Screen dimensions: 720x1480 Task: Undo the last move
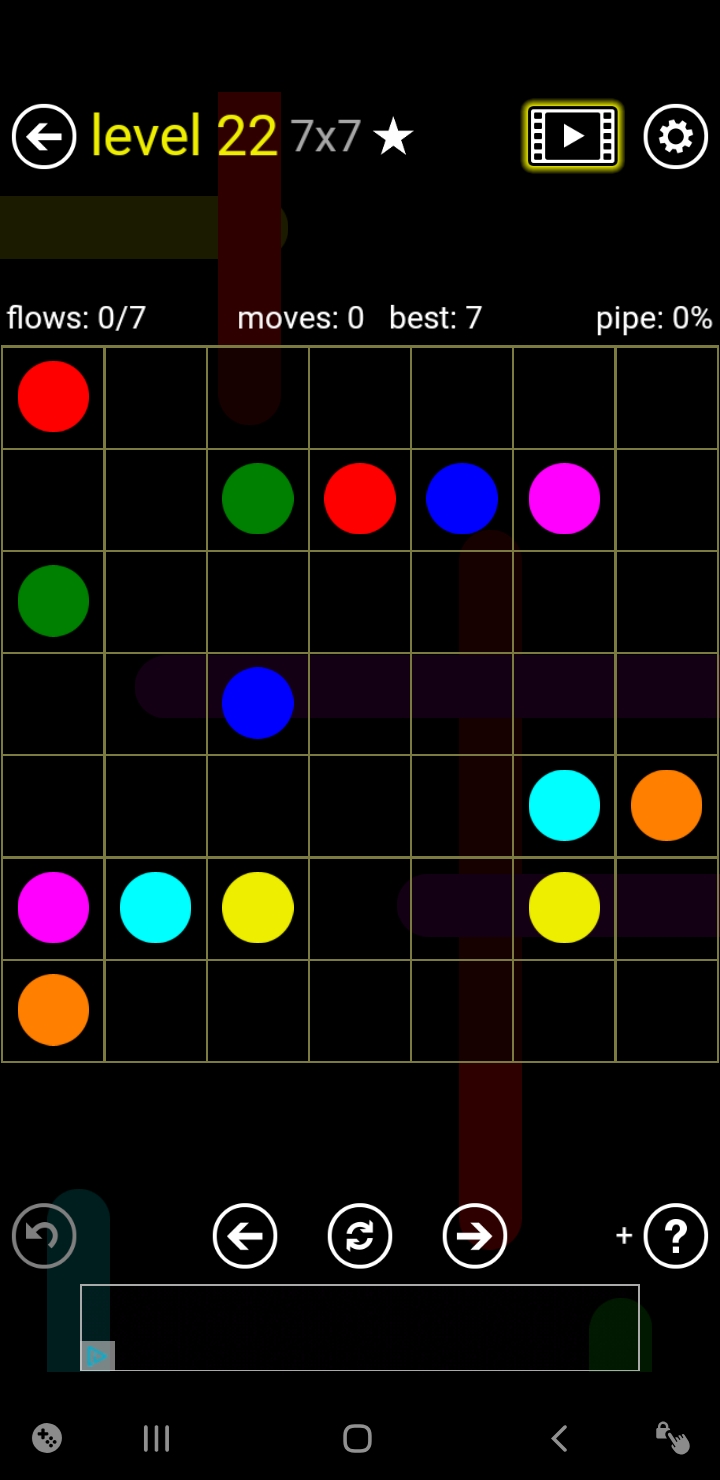click(x=44, y=1236)
